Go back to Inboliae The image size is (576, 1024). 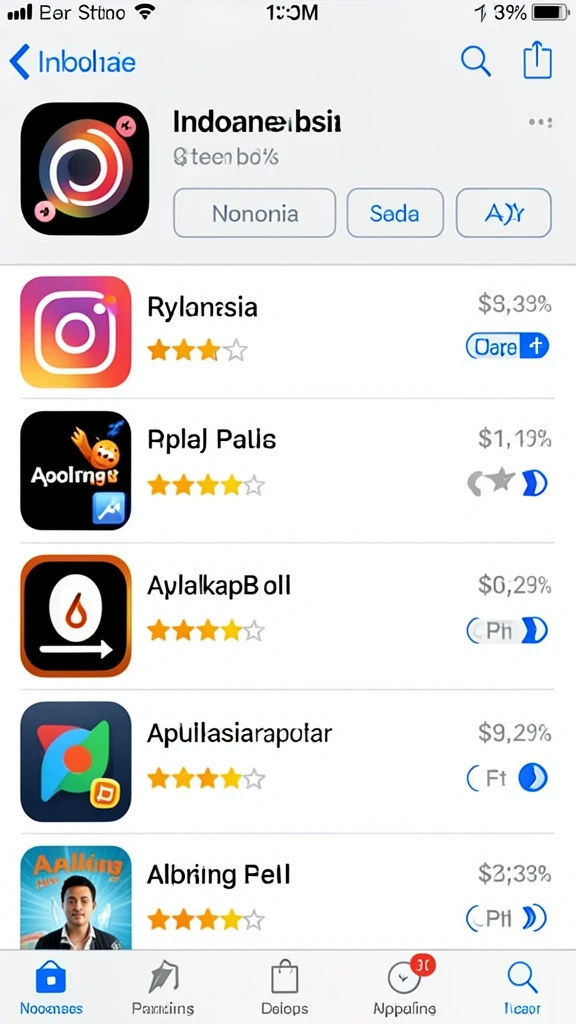point(72,62)
